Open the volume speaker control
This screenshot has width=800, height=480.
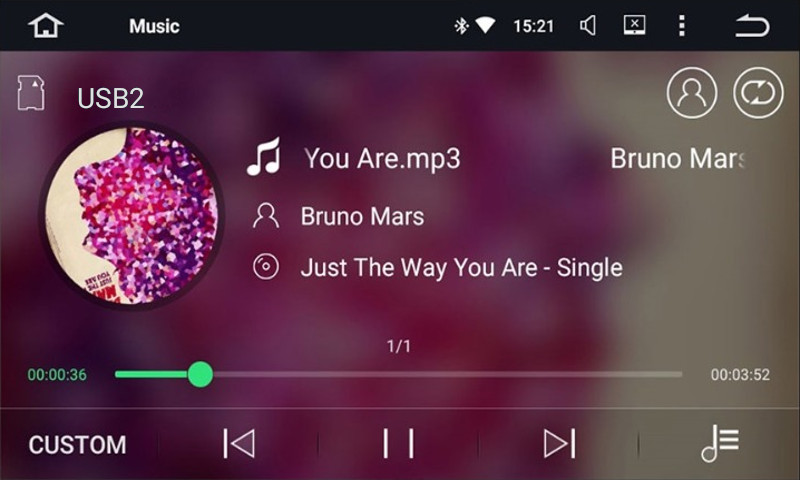point(589,26)
